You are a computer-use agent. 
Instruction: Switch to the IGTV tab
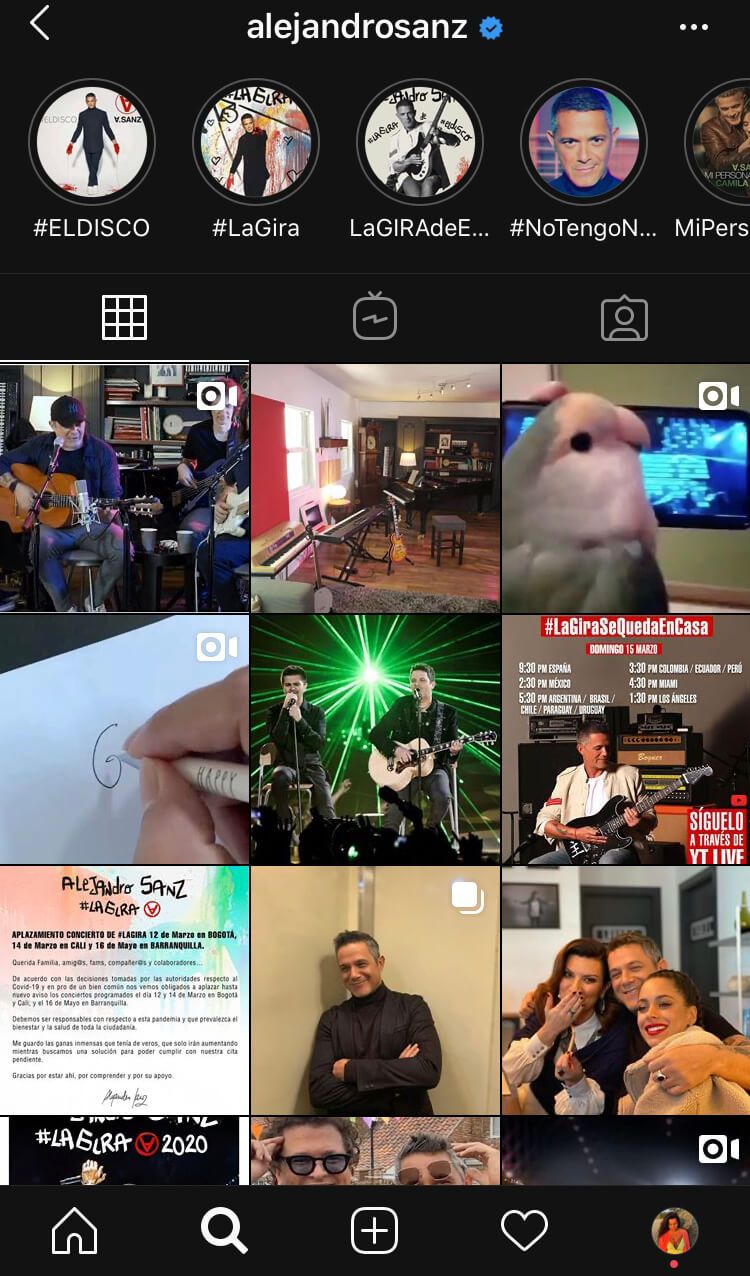coord(375,318)
